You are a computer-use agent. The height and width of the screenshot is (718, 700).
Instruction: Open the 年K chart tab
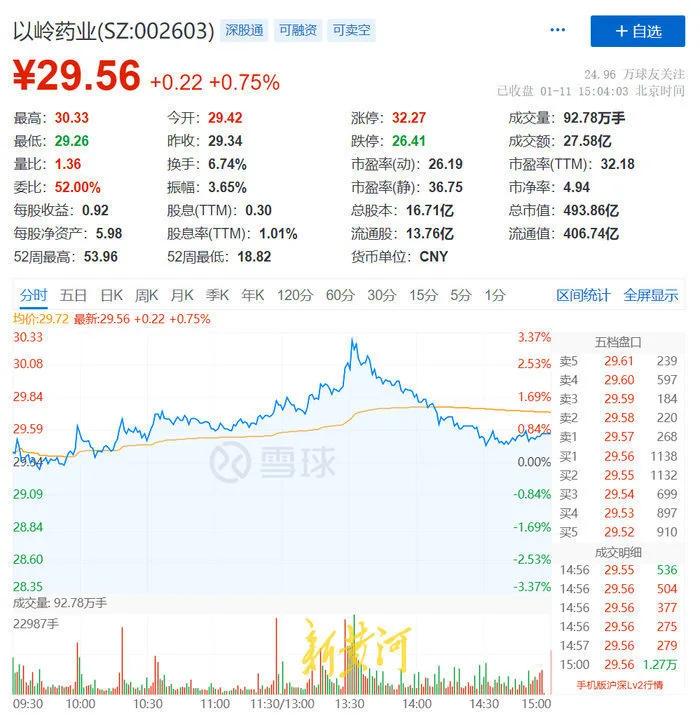click(x=253, y=295)
